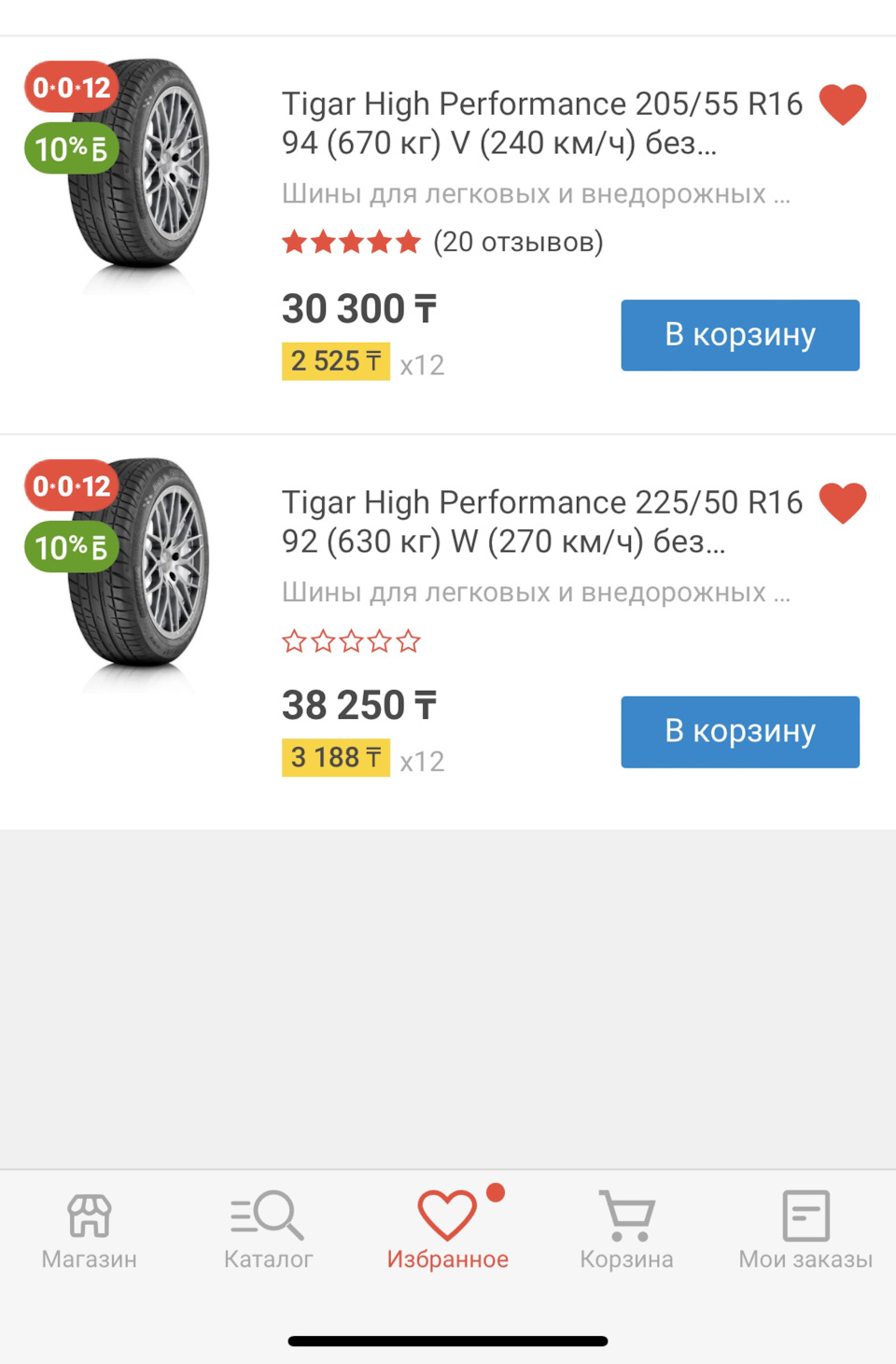896x1364 pixels.
Task: Remove the Tigar 205/55 R16 tire from favorites
Action: pos(842,104)
